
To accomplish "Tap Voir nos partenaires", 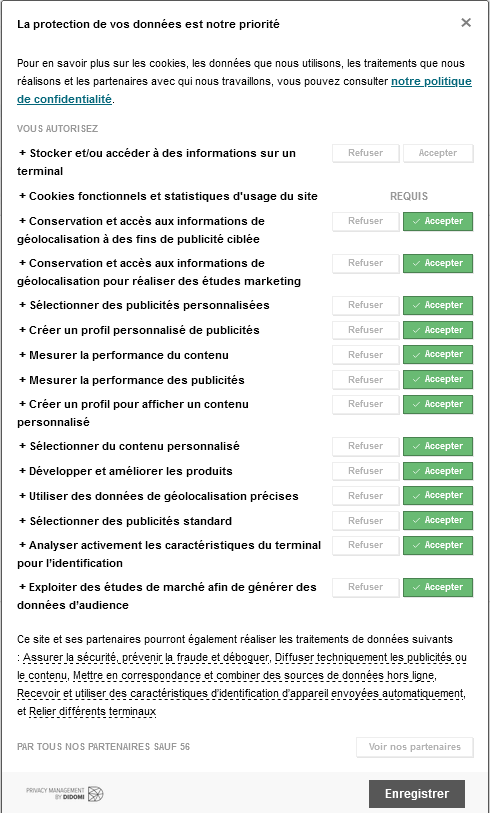I will 415,747.
